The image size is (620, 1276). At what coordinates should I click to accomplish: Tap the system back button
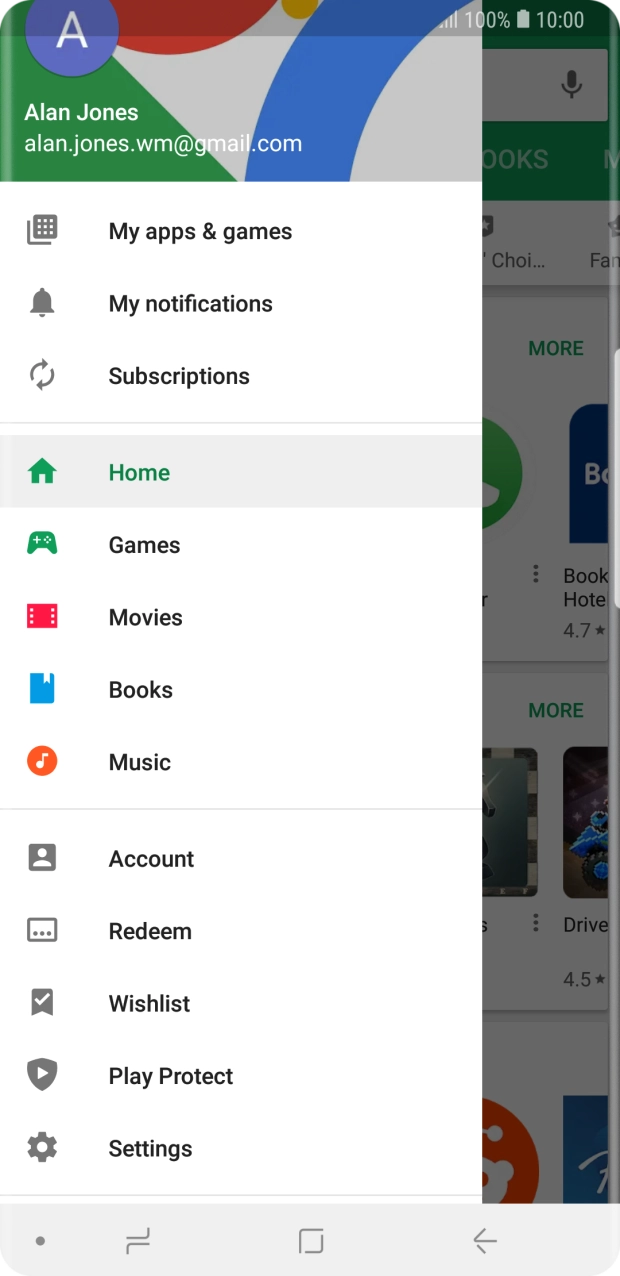coord(485,1241)
